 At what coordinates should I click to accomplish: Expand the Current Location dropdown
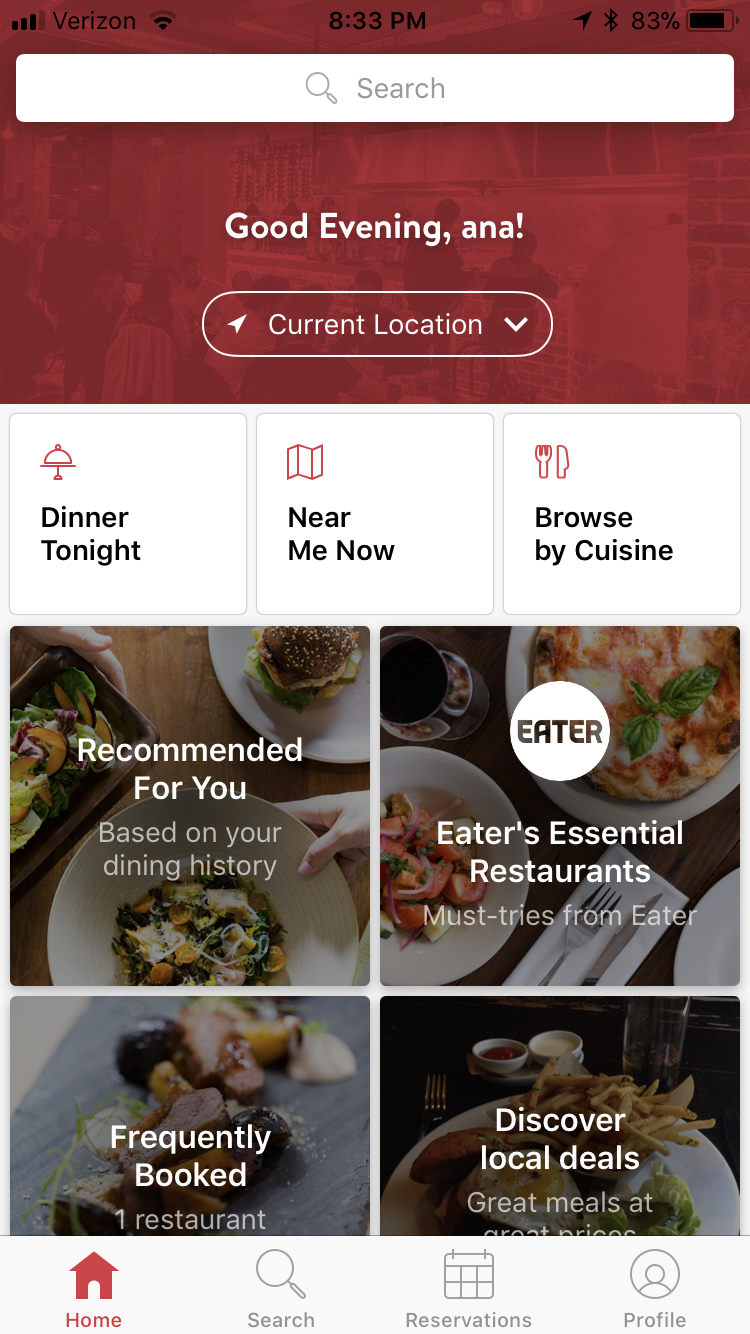pos(377,324)
